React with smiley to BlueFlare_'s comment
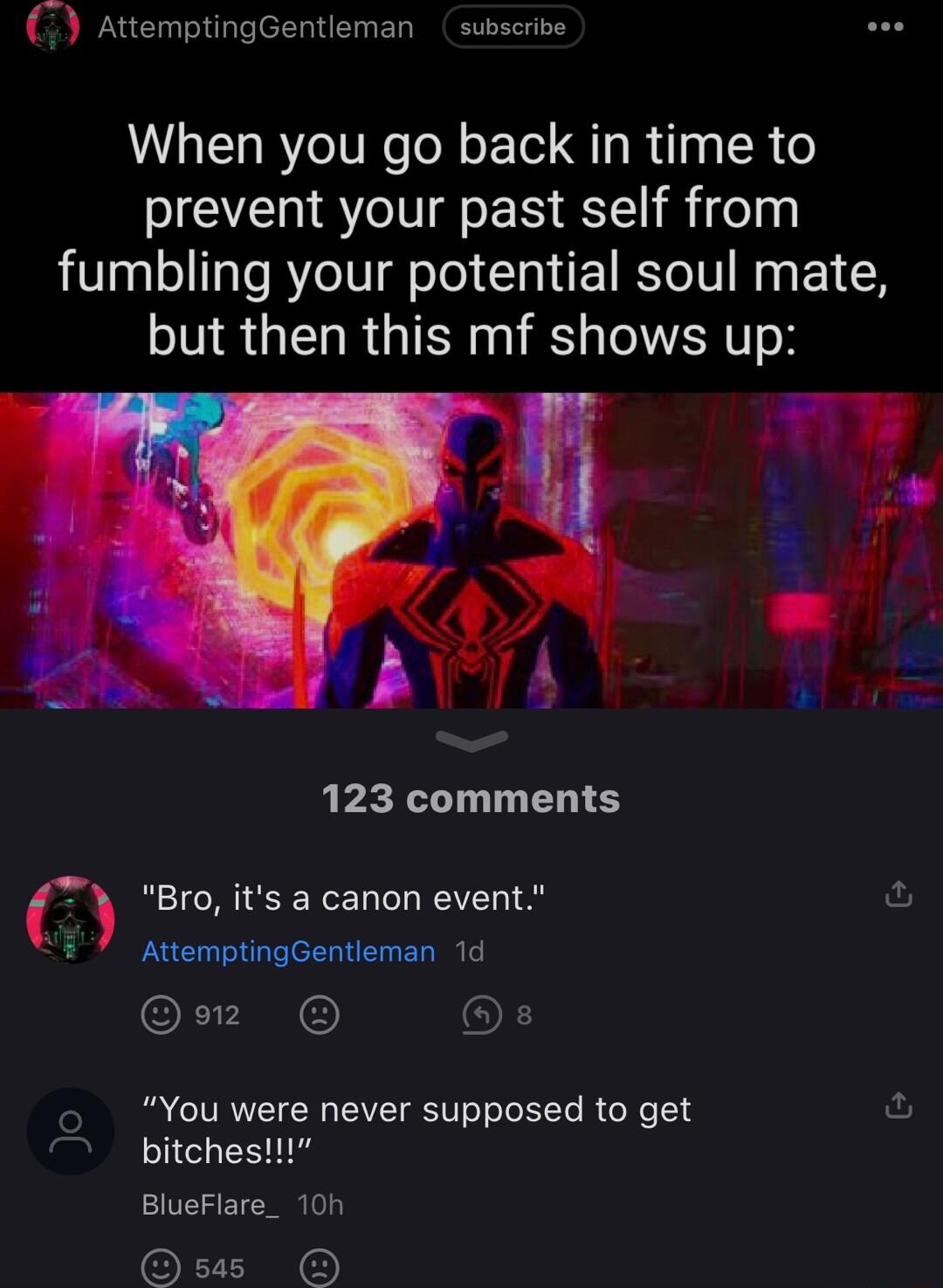The image size is (943, 1288). click(x=162, y=1268)
